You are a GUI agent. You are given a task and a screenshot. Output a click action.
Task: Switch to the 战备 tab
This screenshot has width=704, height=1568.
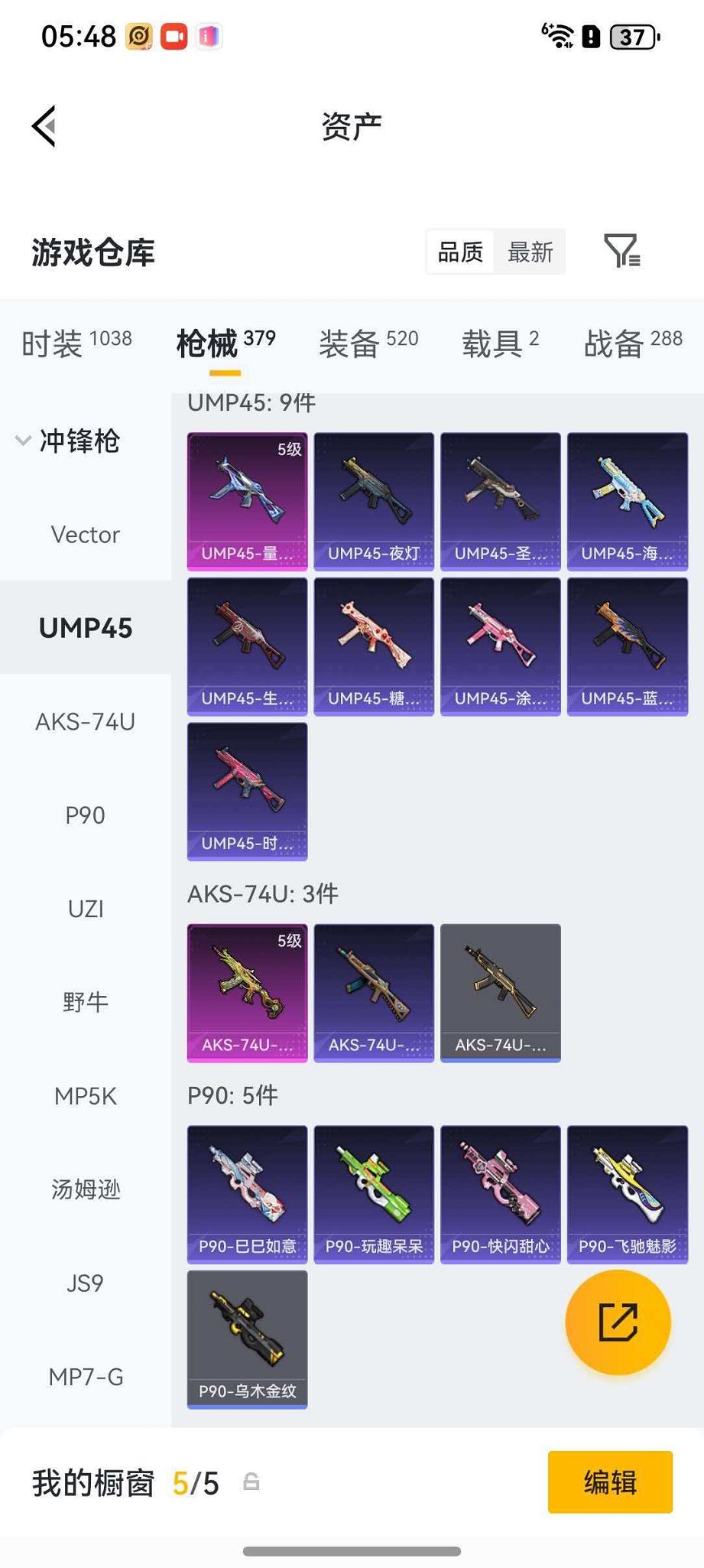coord(633,343)
